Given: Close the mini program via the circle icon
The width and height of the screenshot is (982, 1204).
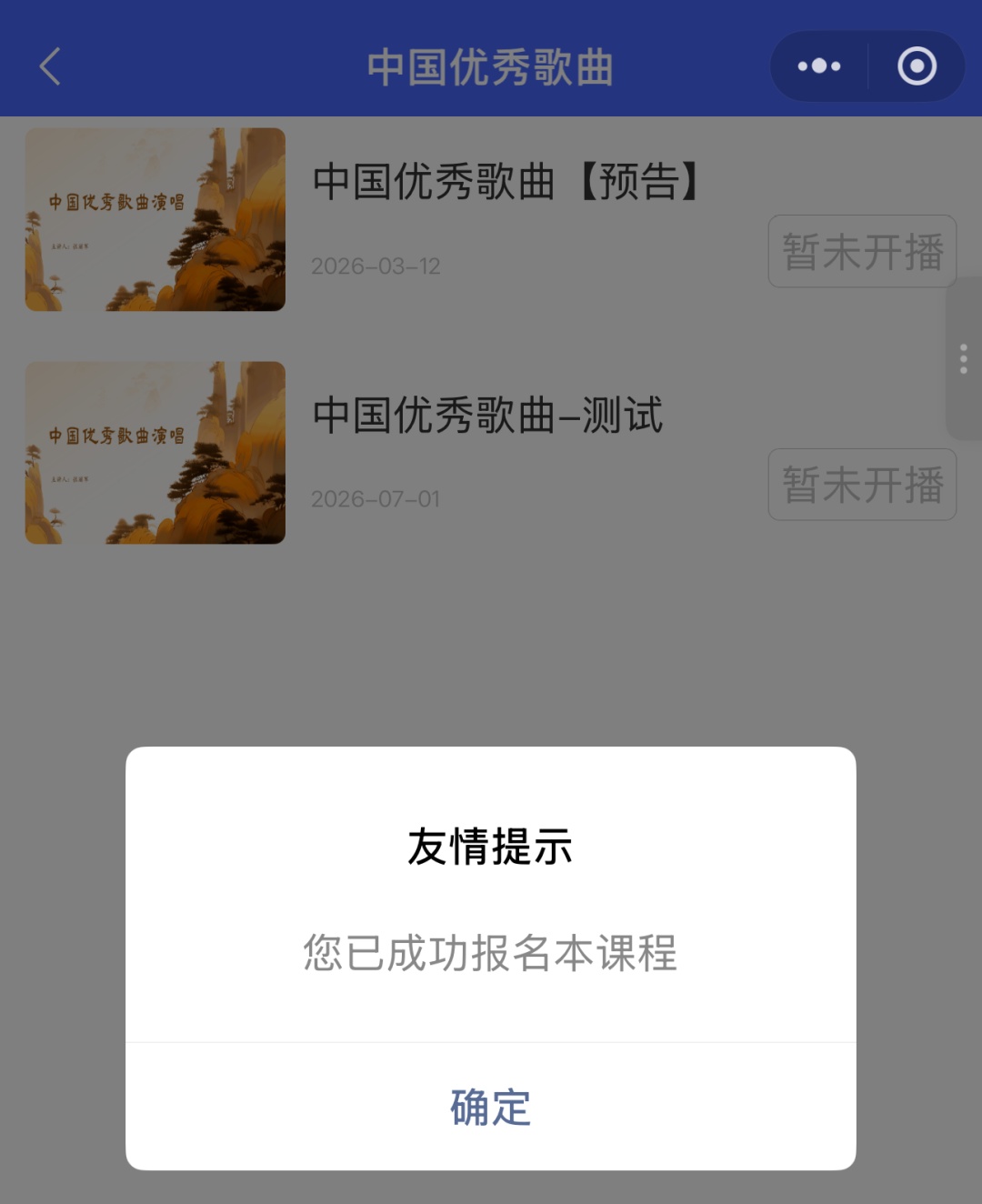Looking at the screenshot, I should 917,66.
